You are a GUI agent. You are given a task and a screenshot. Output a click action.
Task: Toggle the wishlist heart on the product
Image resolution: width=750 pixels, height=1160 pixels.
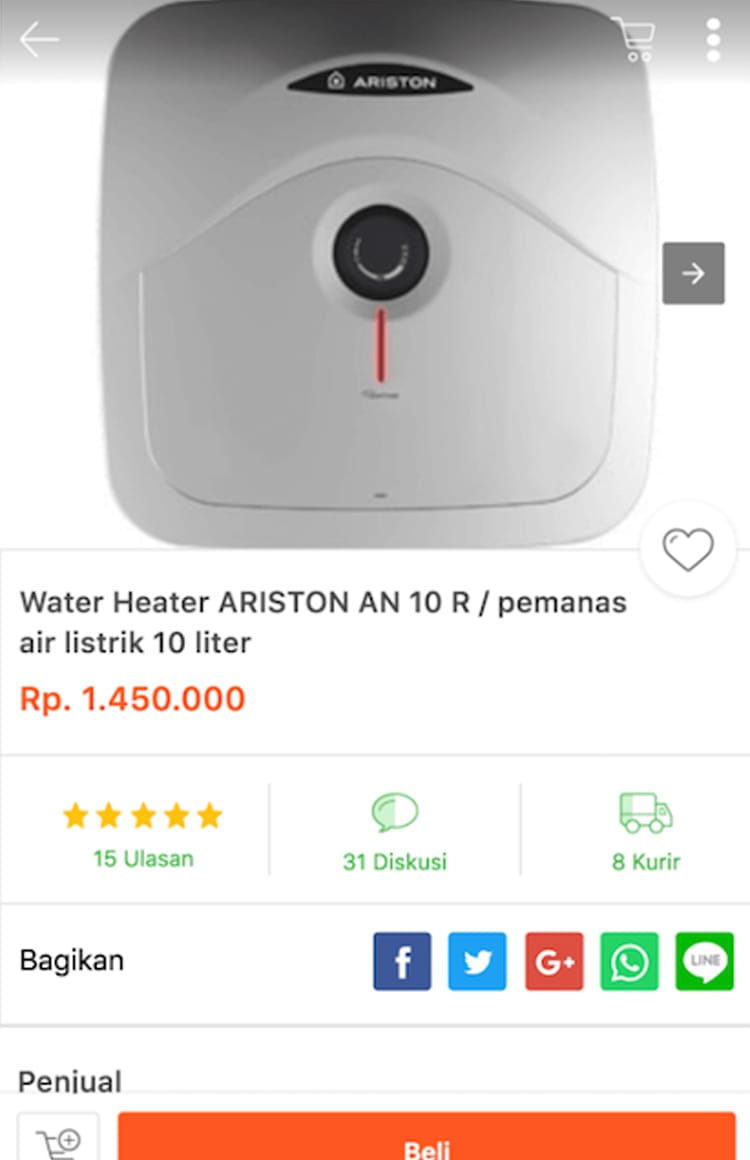(686, 549)
